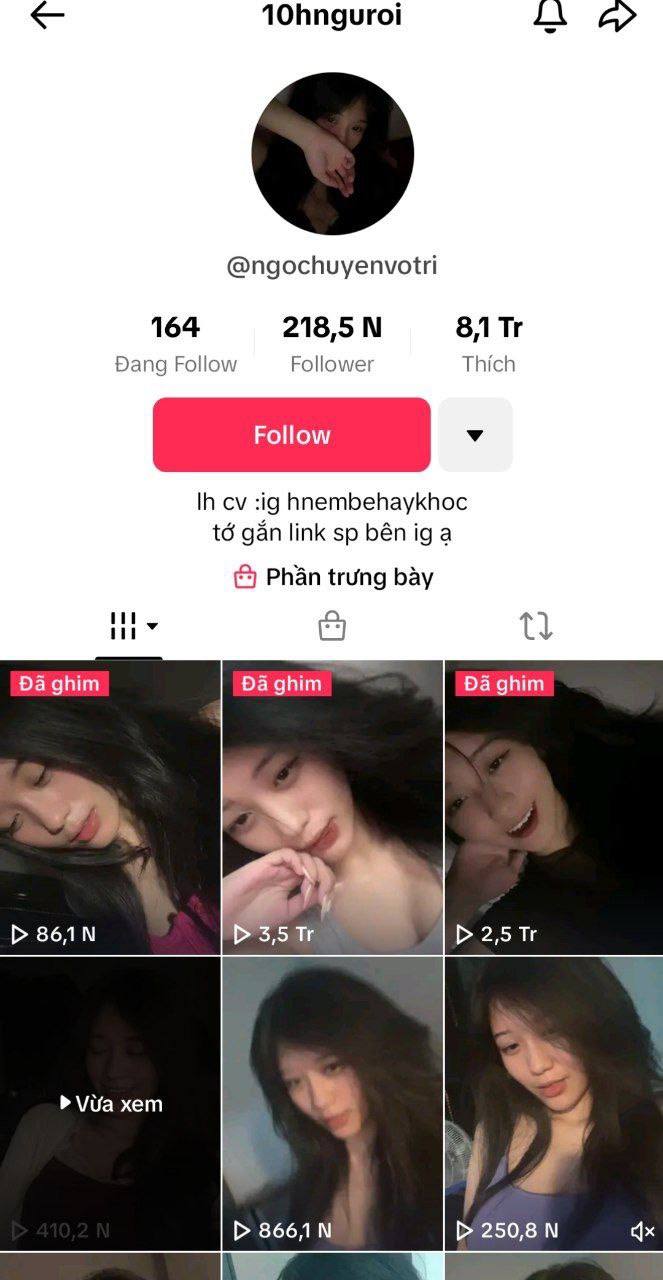Play video with 866,1 N views
The image size is (663, 1280).
(x=332, y=1103)
